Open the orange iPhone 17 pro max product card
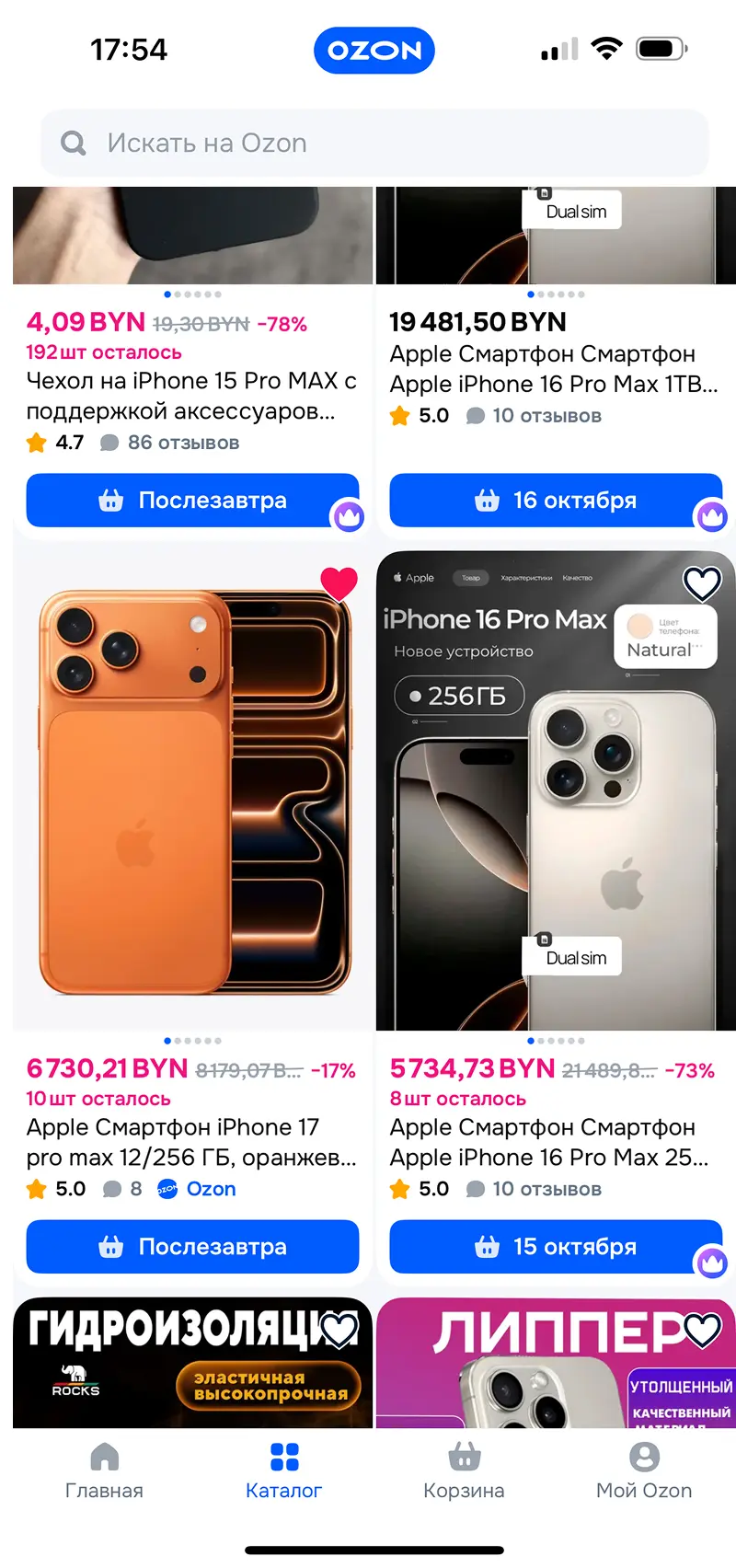Image resolution: width=736 pixels, height=1568 pixels. click(x=192, y=791)
